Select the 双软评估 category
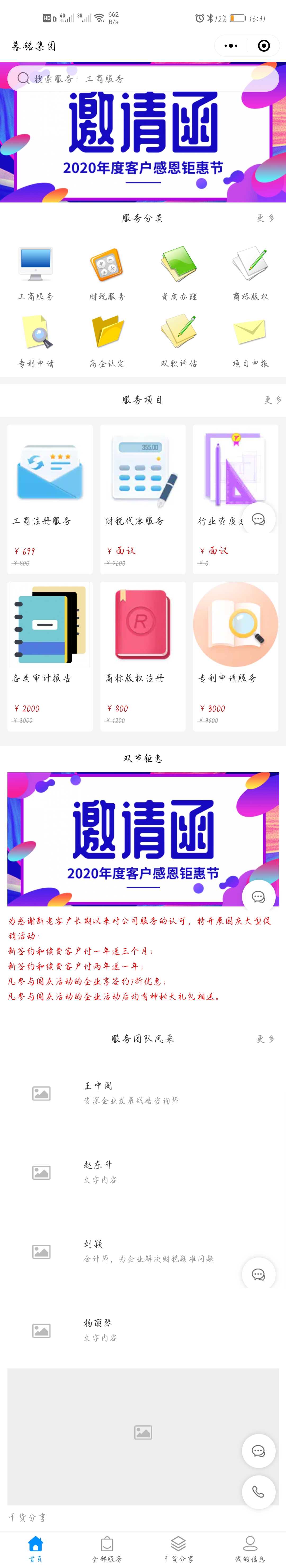This screenshot has height=1568, width=286. (179, 340)
